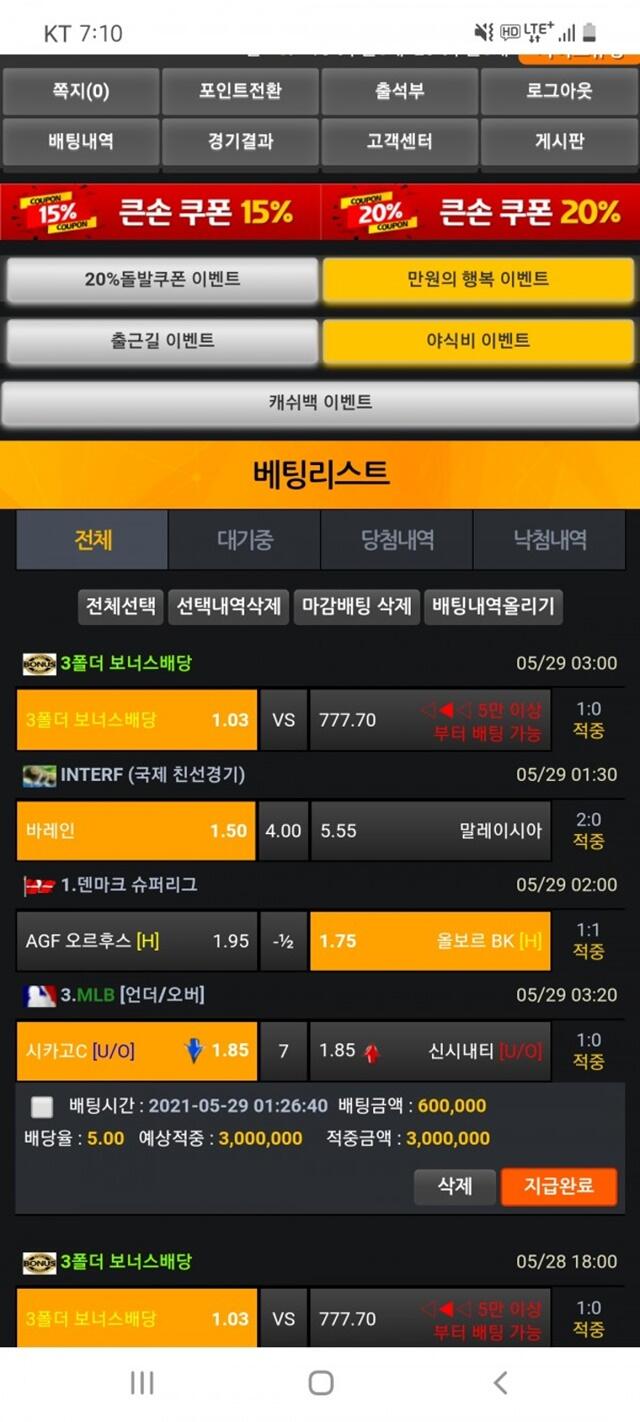Select 만원의 행복 이벤트

(478, 280)
